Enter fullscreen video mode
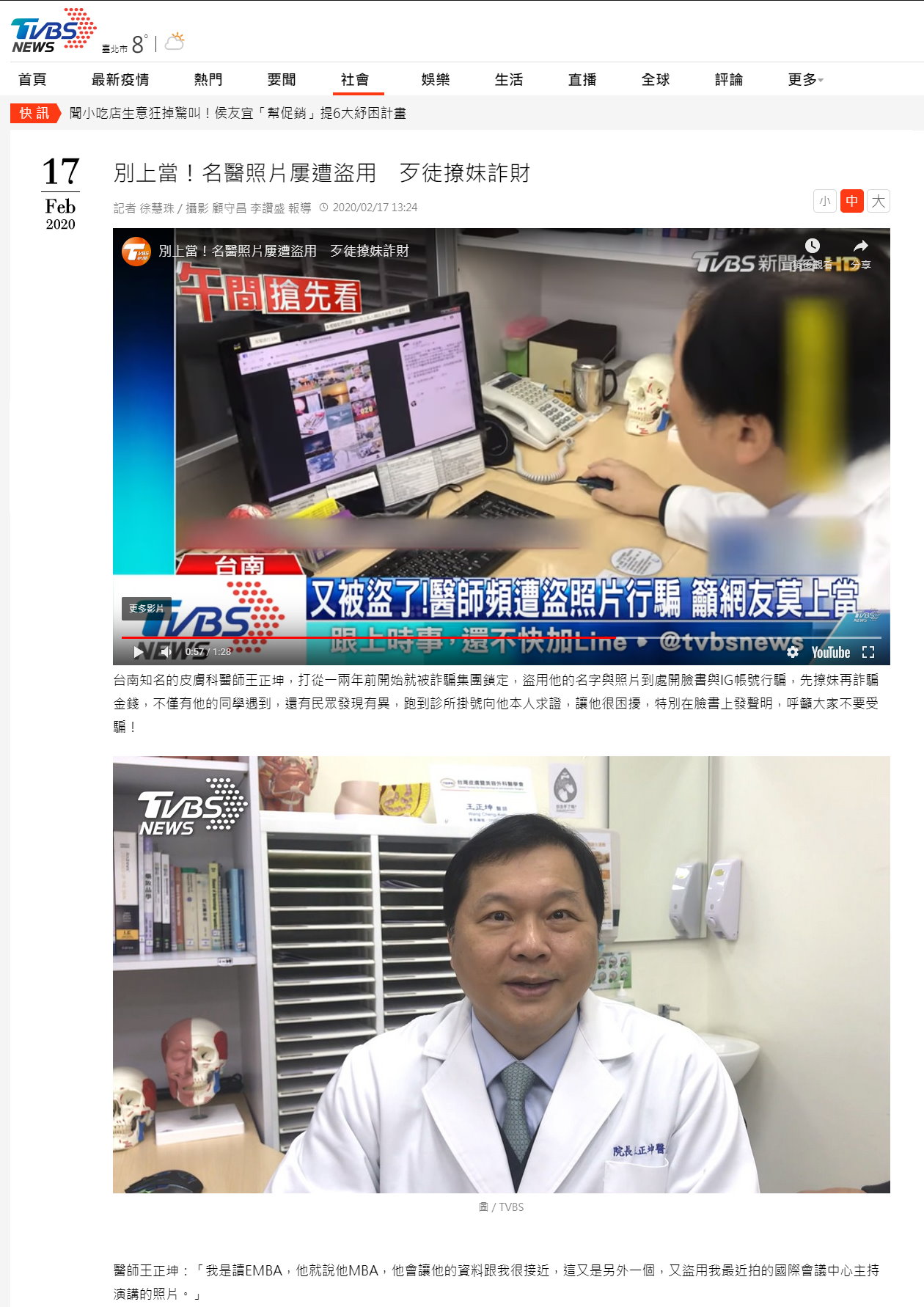 tap(868, 652)
